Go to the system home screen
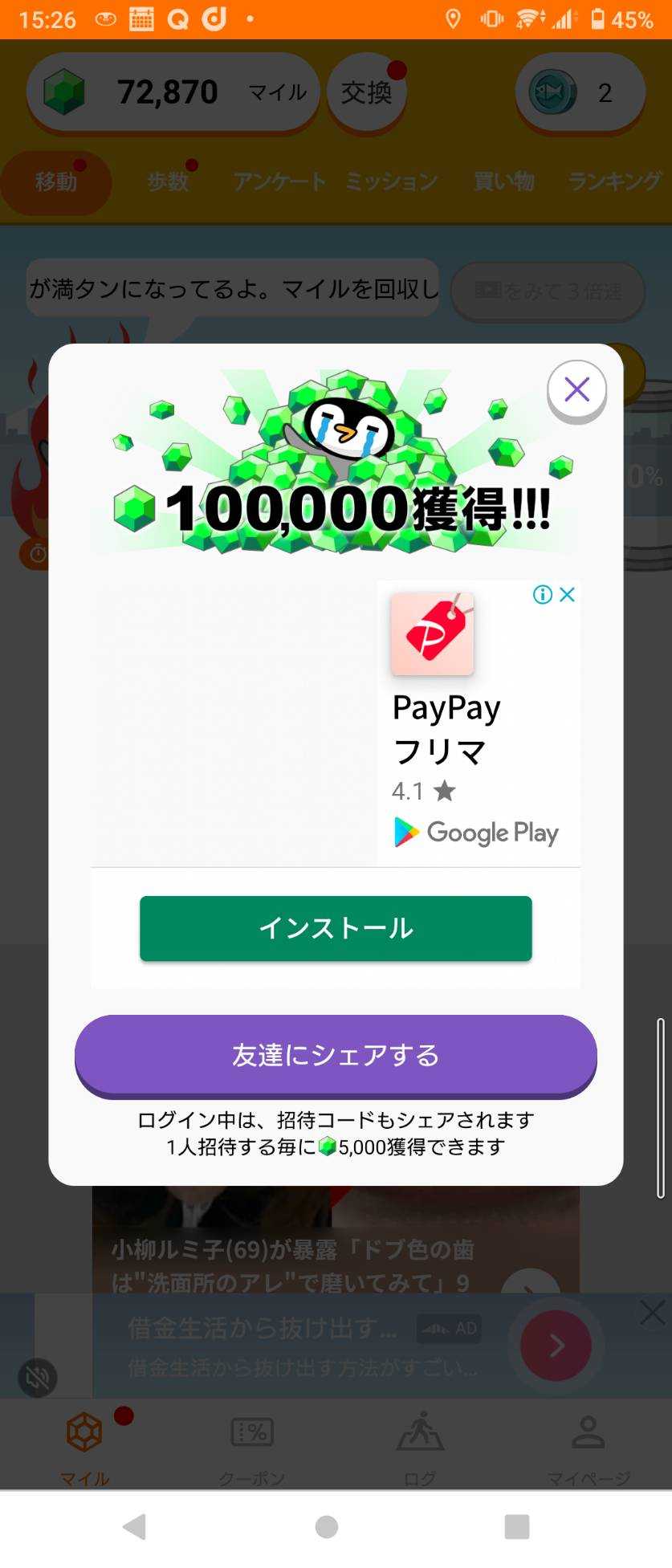The width and height of the screenshot is (672, 1568). click(327, 1526)
